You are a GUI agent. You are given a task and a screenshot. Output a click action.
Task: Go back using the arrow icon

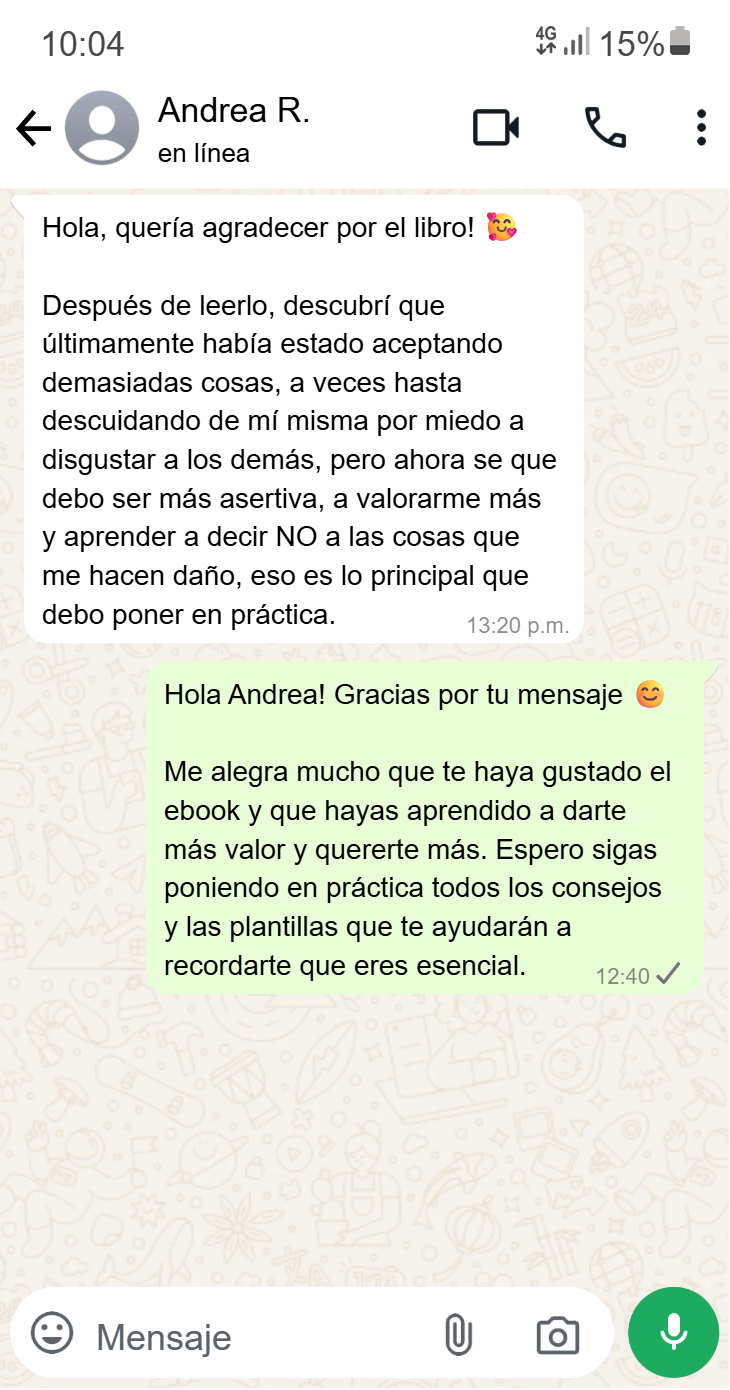33,129
